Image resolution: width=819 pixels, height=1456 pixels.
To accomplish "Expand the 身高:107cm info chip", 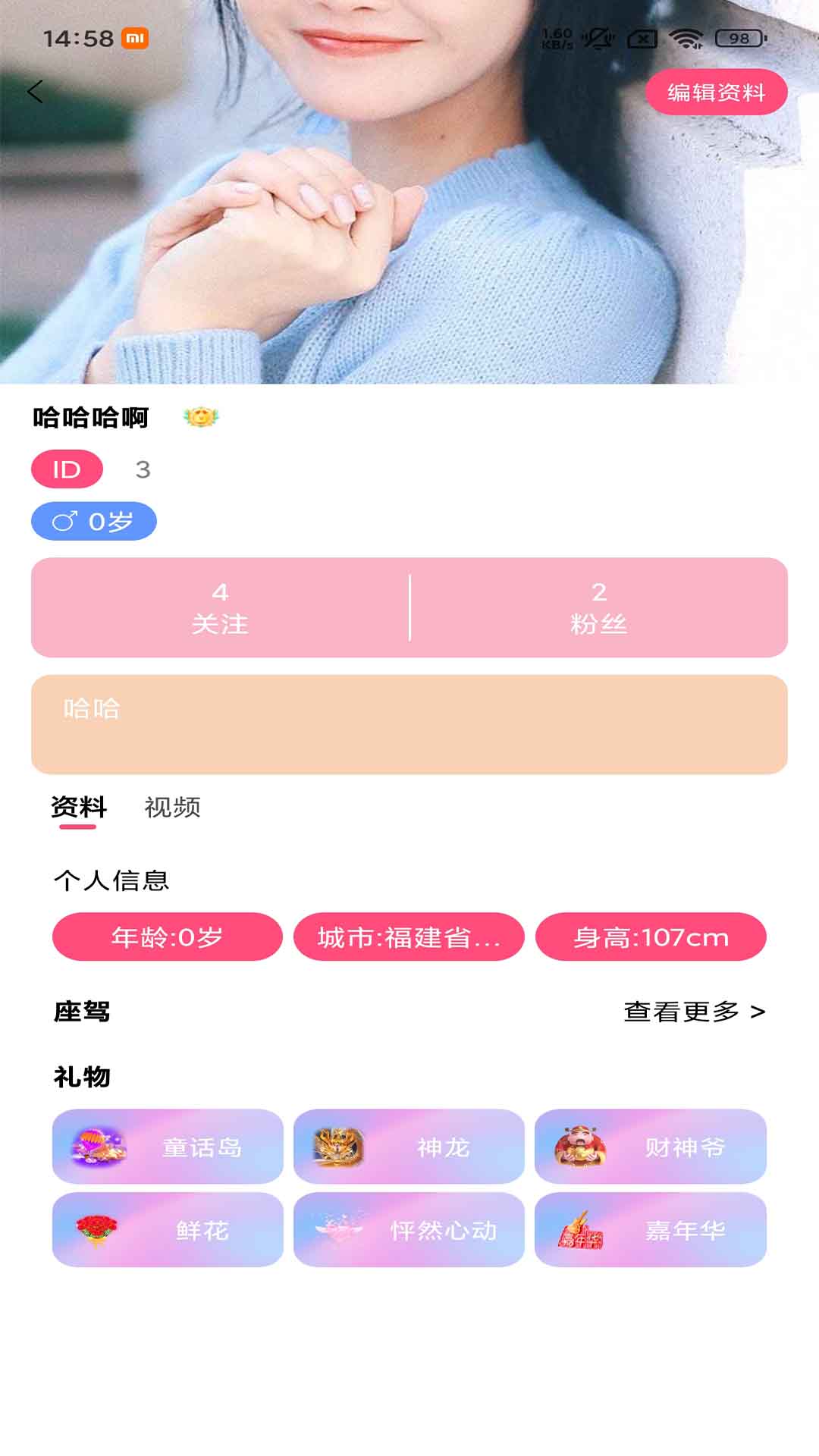I will (652, 937).
